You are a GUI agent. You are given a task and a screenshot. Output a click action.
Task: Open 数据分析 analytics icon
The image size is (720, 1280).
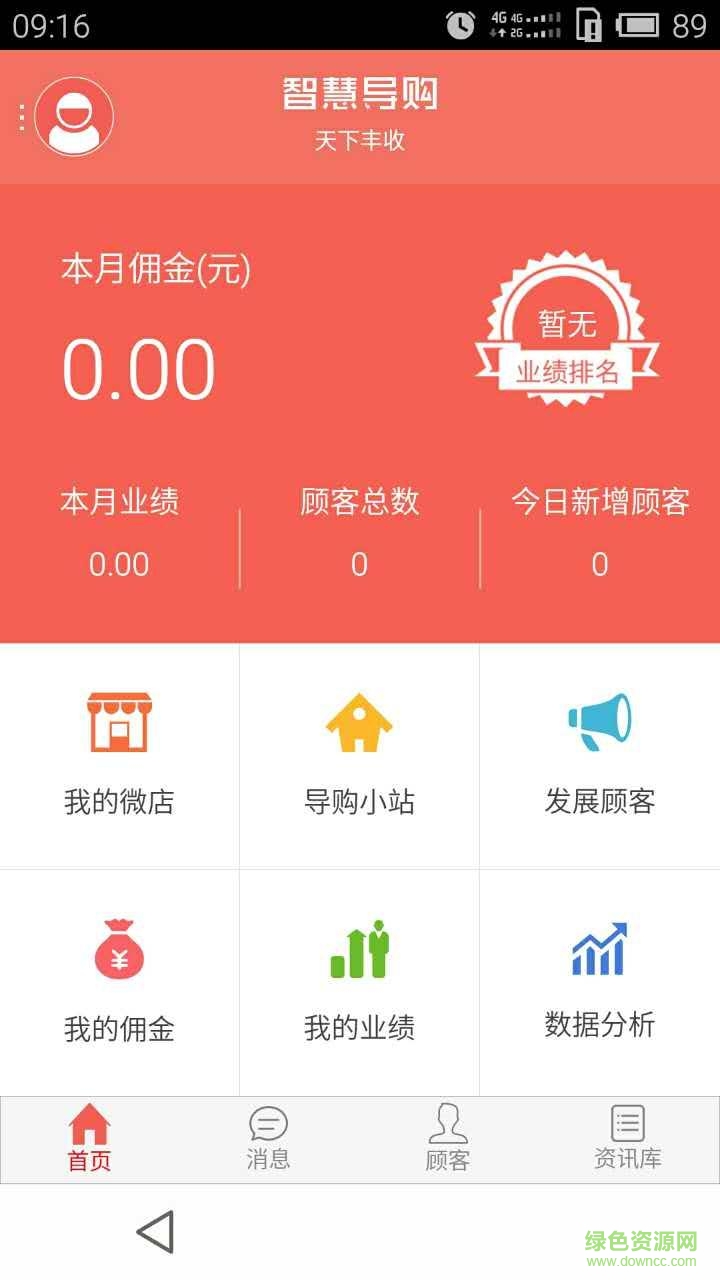(x=598, y=950)
